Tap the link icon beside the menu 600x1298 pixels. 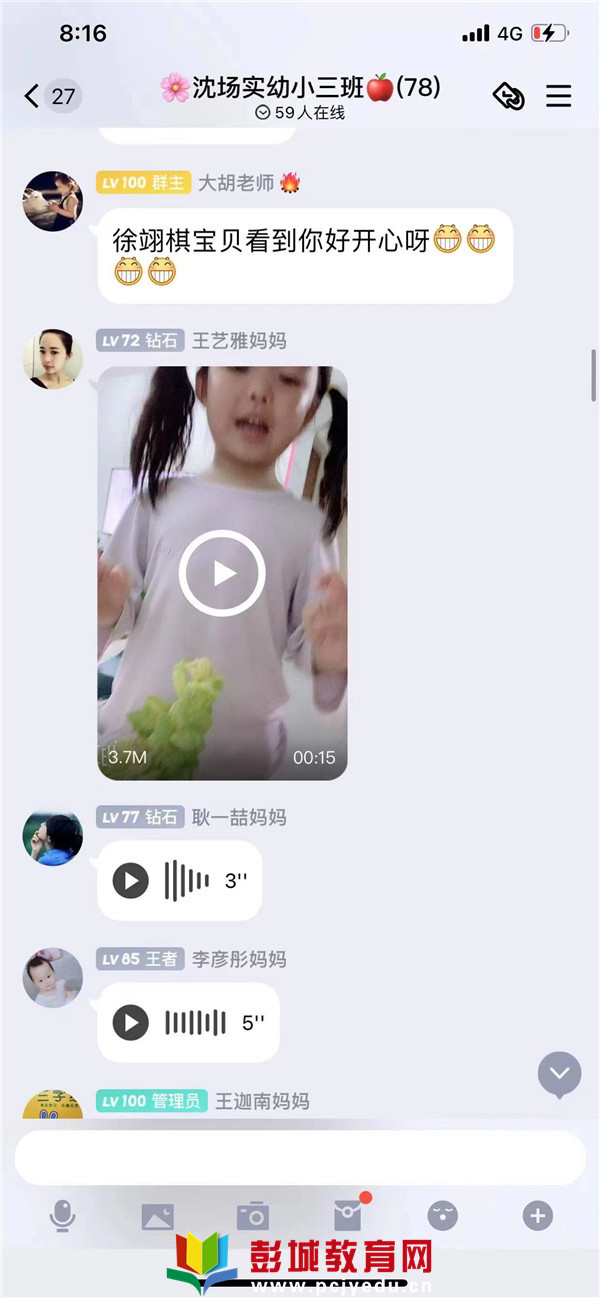tap(509, 96)
